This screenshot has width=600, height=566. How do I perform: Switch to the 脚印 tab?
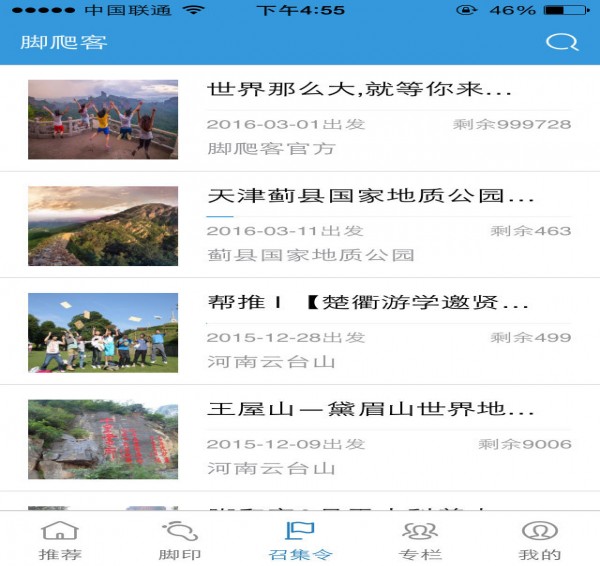(x=180, y=541)
